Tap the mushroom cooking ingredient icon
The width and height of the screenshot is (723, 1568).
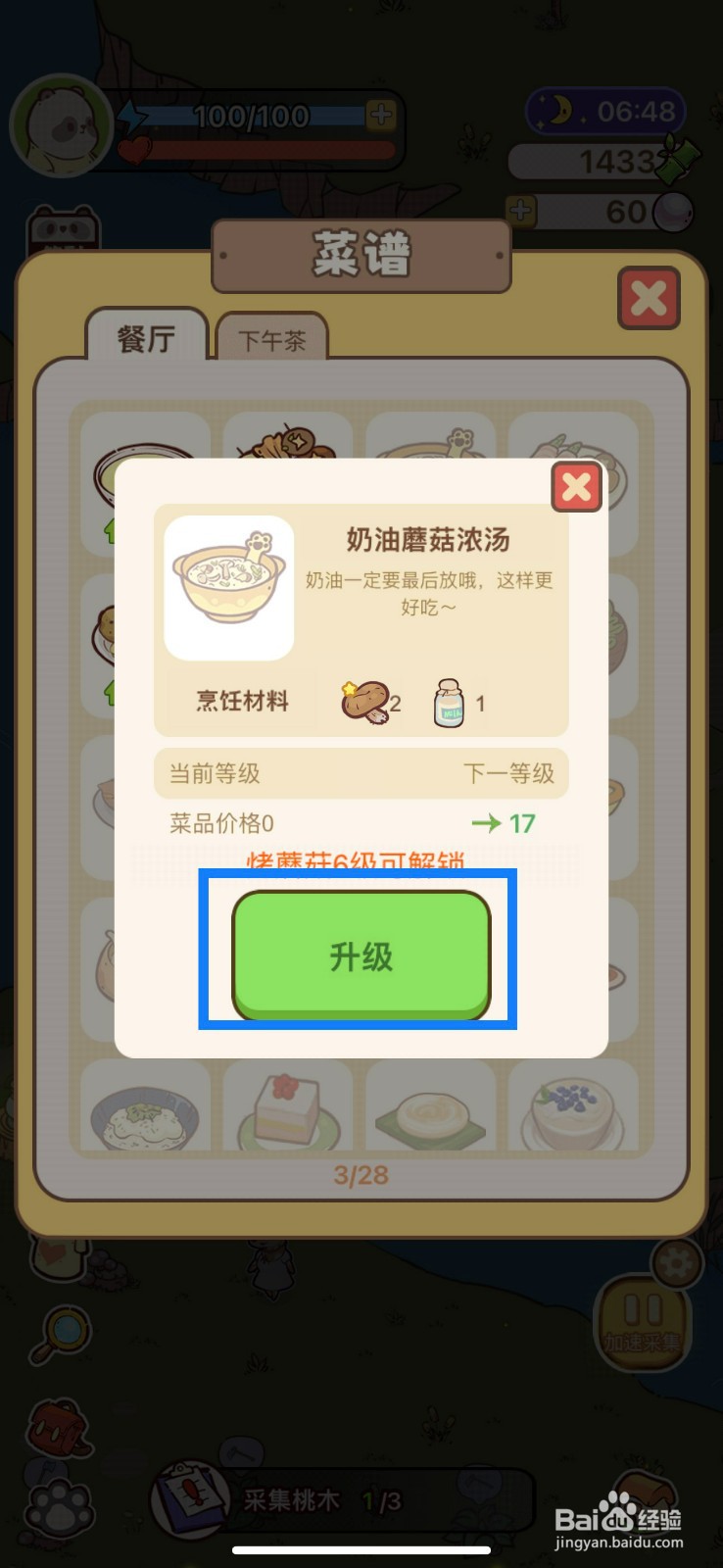pyautogui.click(x=367, y=701)
